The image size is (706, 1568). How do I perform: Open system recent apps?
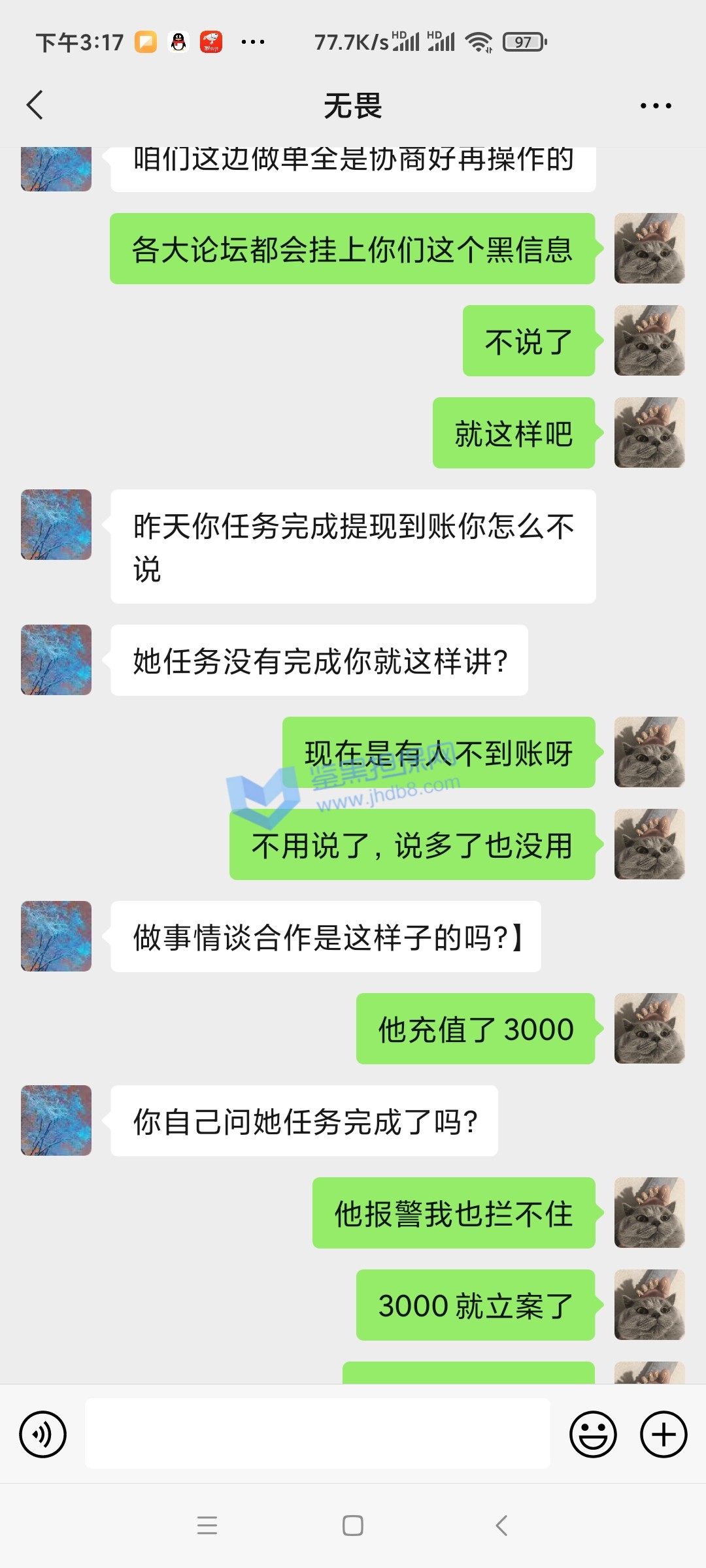207,1525
